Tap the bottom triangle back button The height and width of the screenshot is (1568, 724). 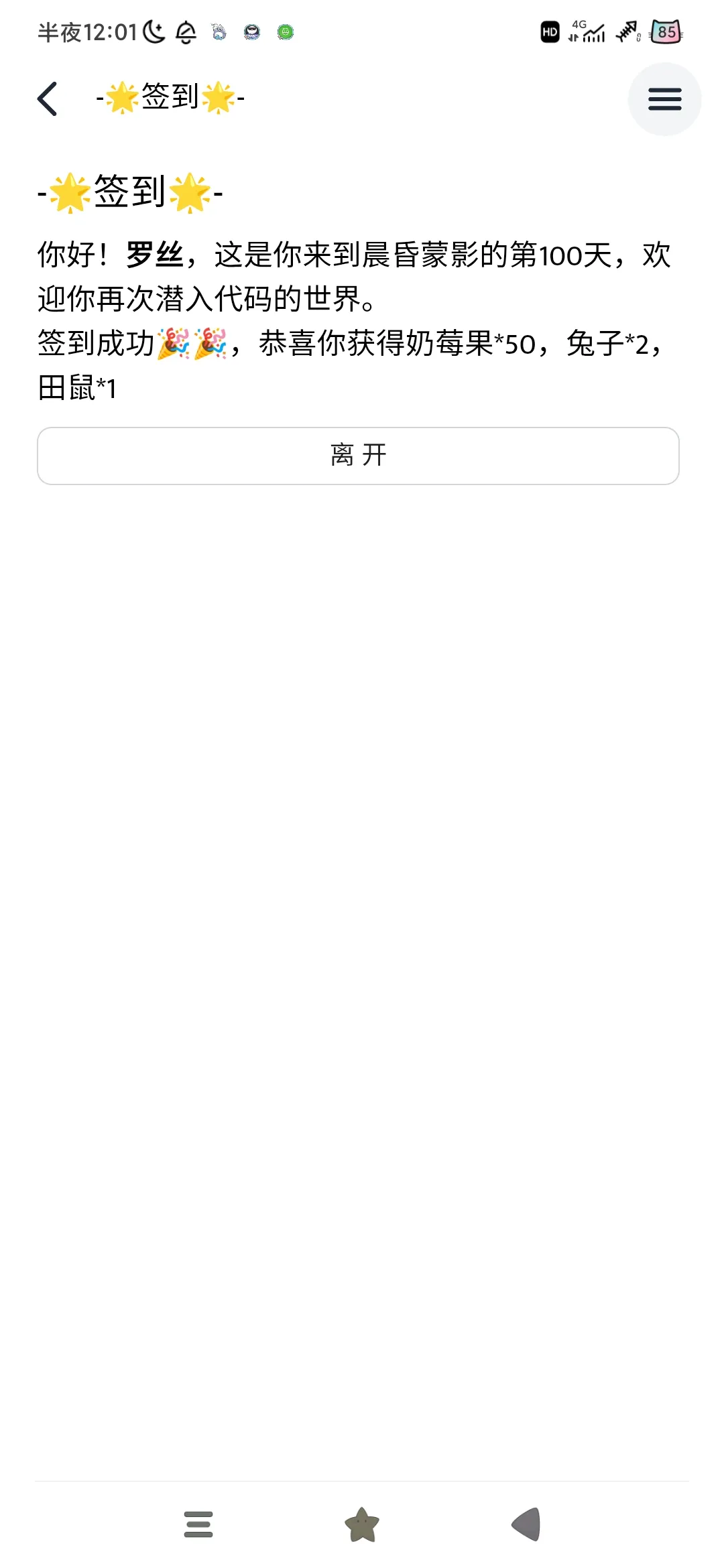[526, 1524]
